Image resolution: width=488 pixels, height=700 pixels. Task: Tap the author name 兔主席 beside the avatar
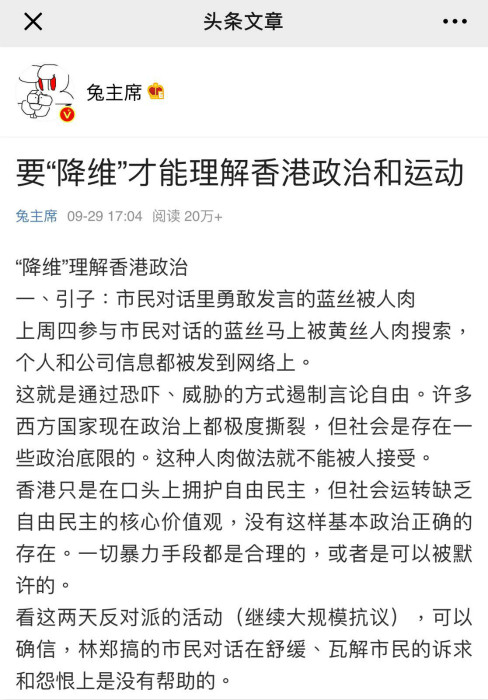click(114, 92)
